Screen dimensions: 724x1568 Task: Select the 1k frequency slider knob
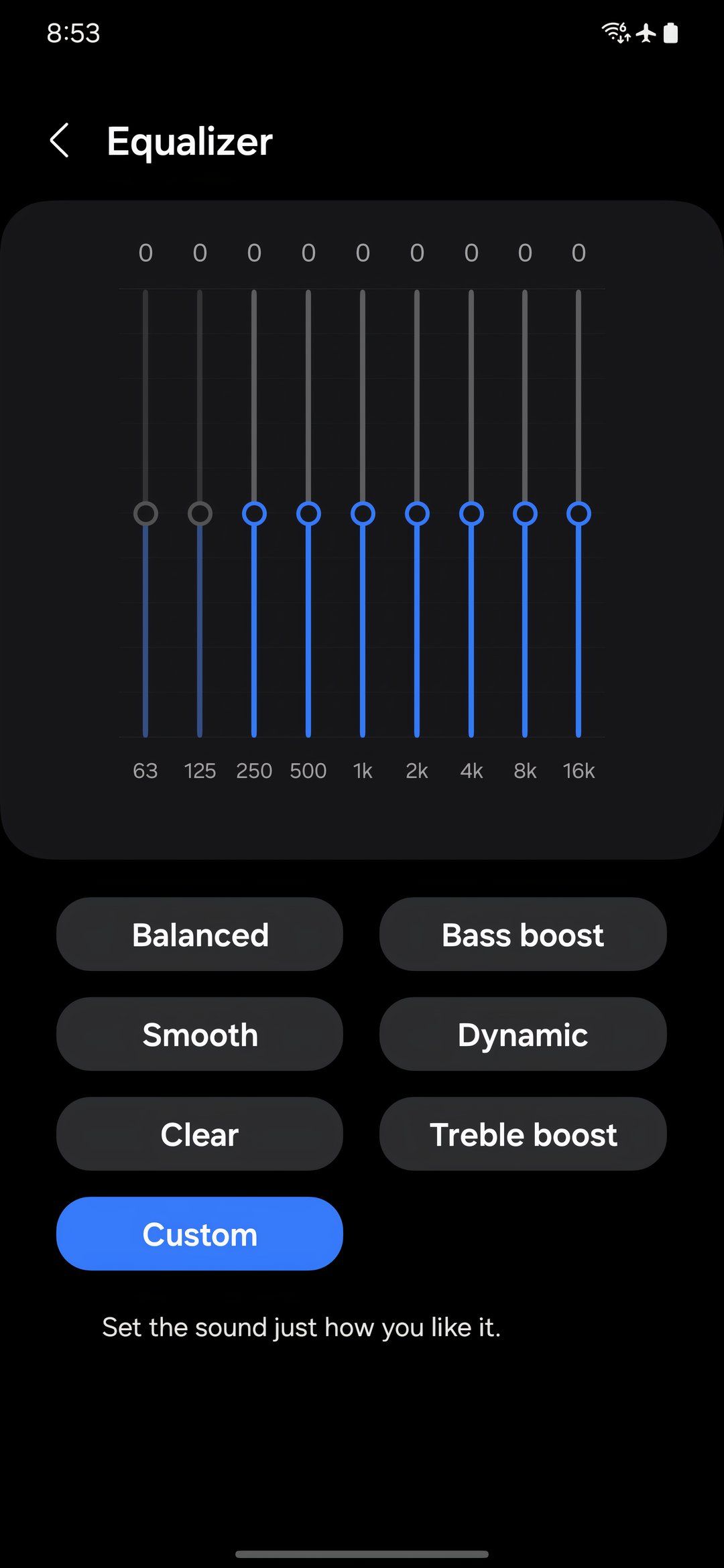(362, 514)
